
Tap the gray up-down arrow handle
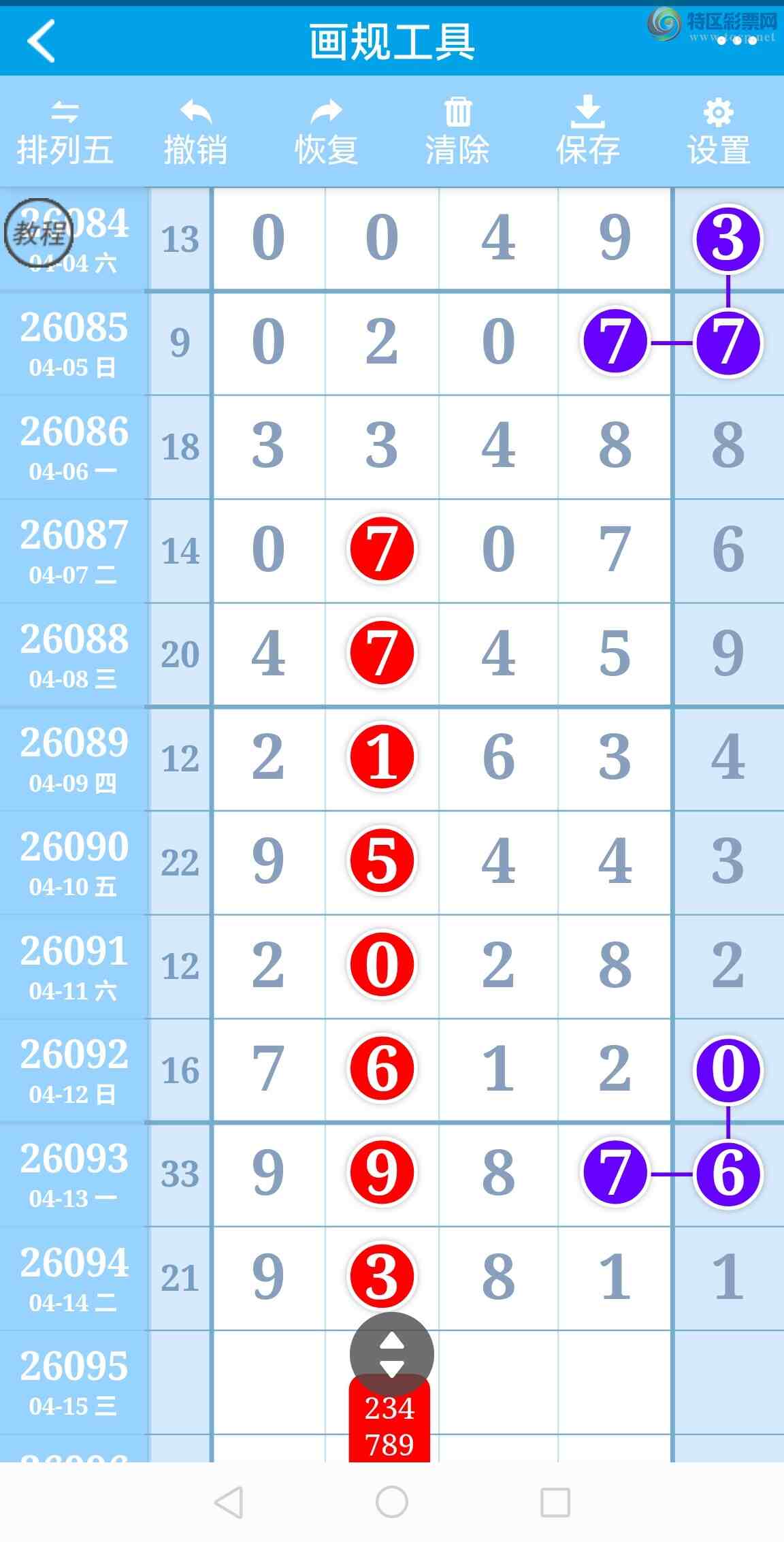click(x=391, y=1355)
